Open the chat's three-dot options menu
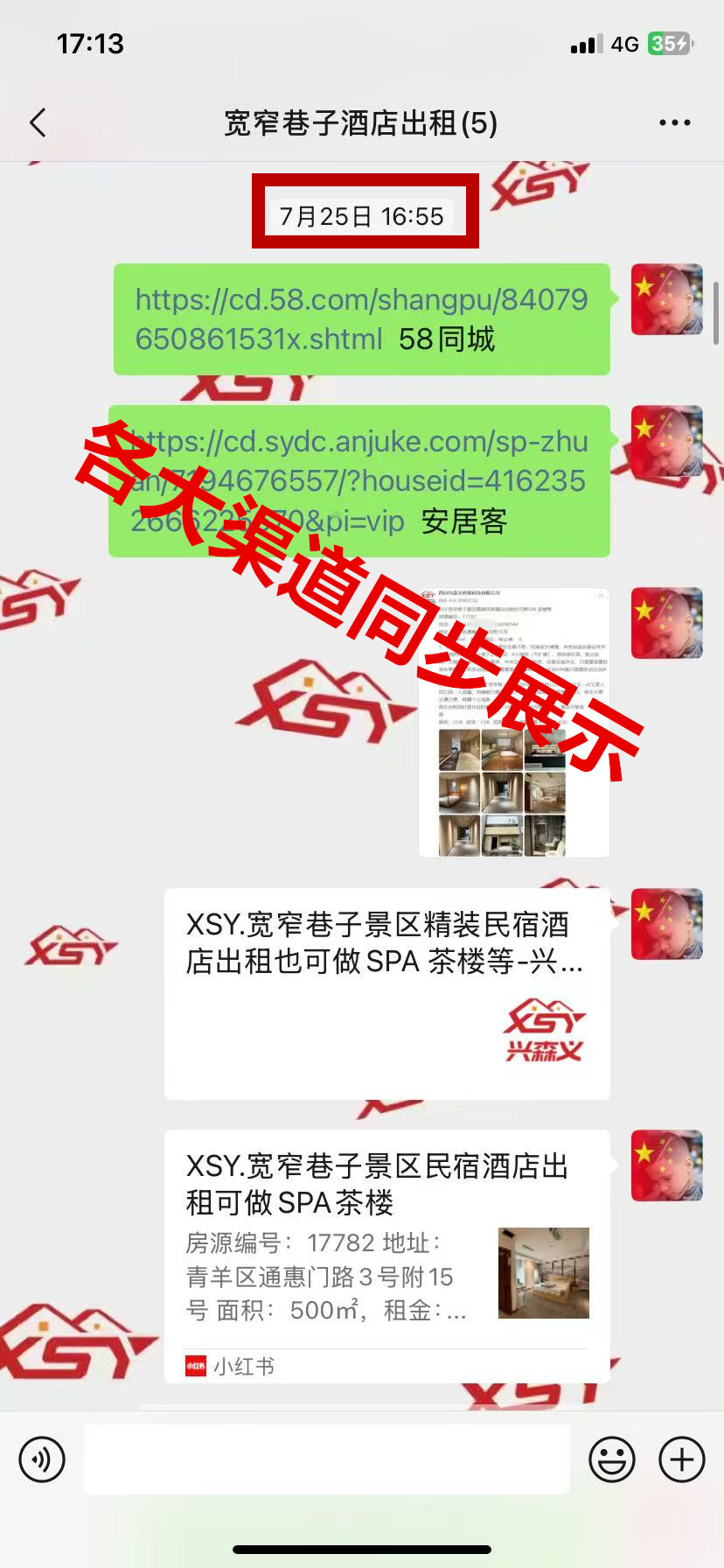This screenshot has height=1568, width=724. tap(674, 122)
